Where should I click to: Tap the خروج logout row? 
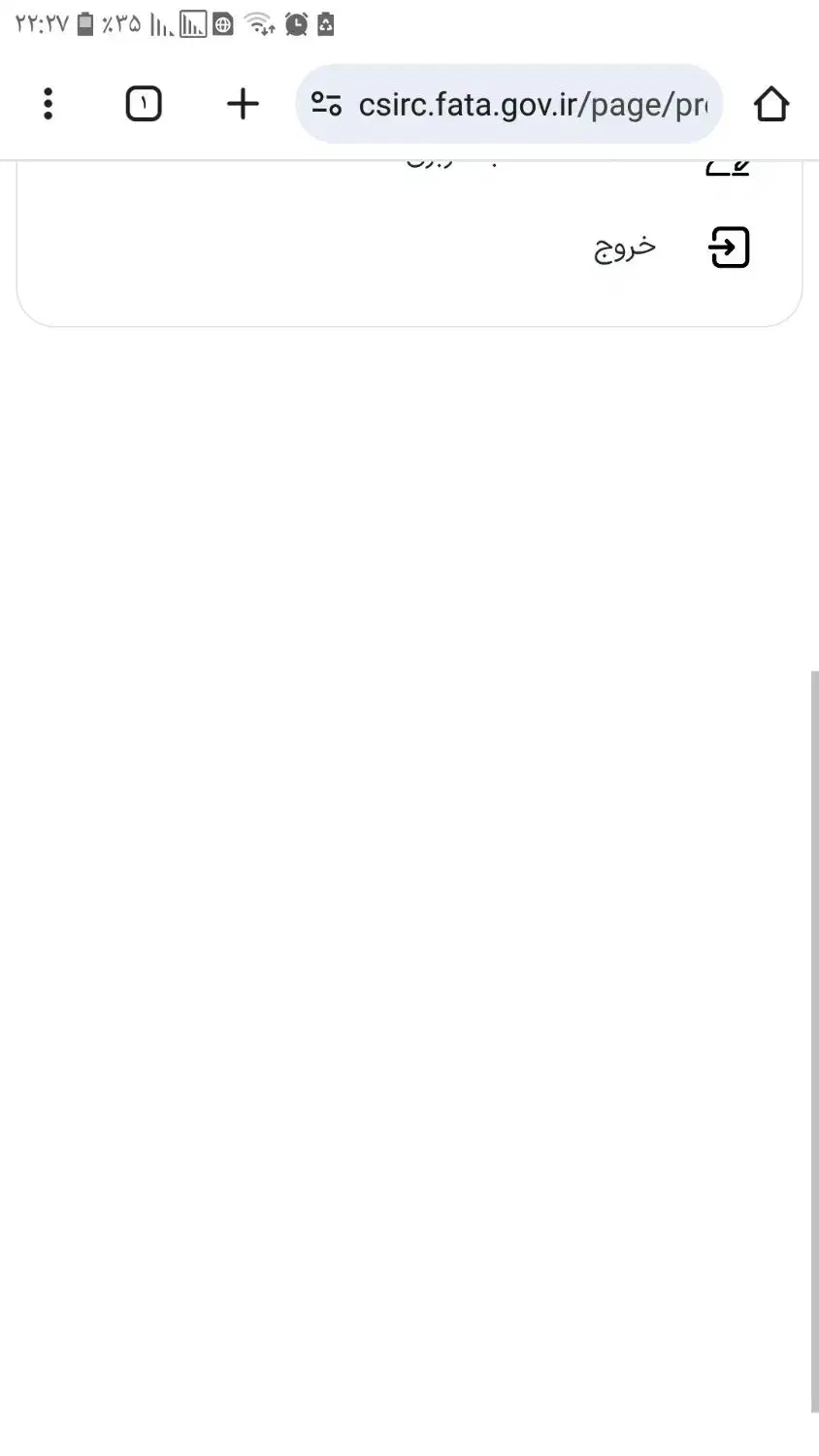click(625, 248)
